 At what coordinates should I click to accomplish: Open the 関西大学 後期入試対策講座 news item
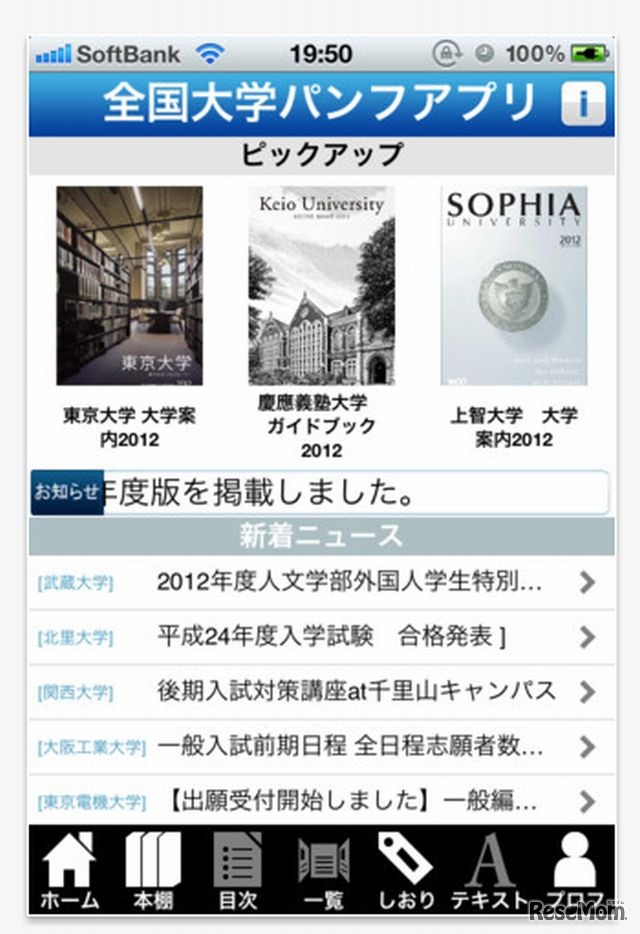tap(320, 691)
